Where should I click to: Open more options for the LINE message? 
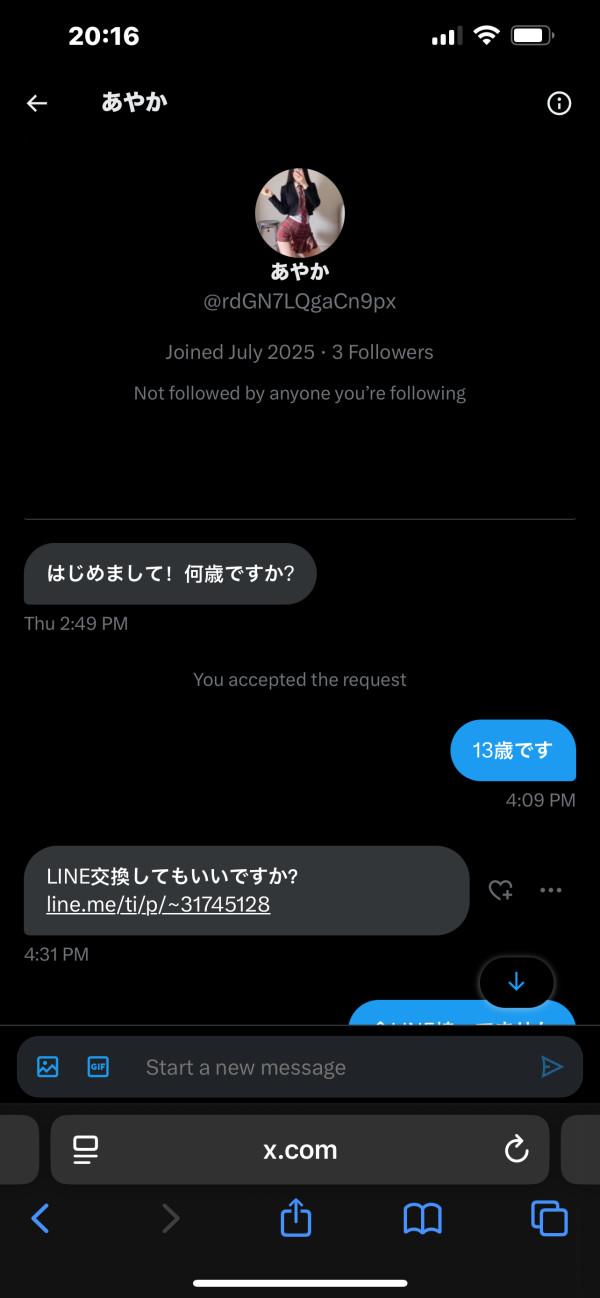551,890
